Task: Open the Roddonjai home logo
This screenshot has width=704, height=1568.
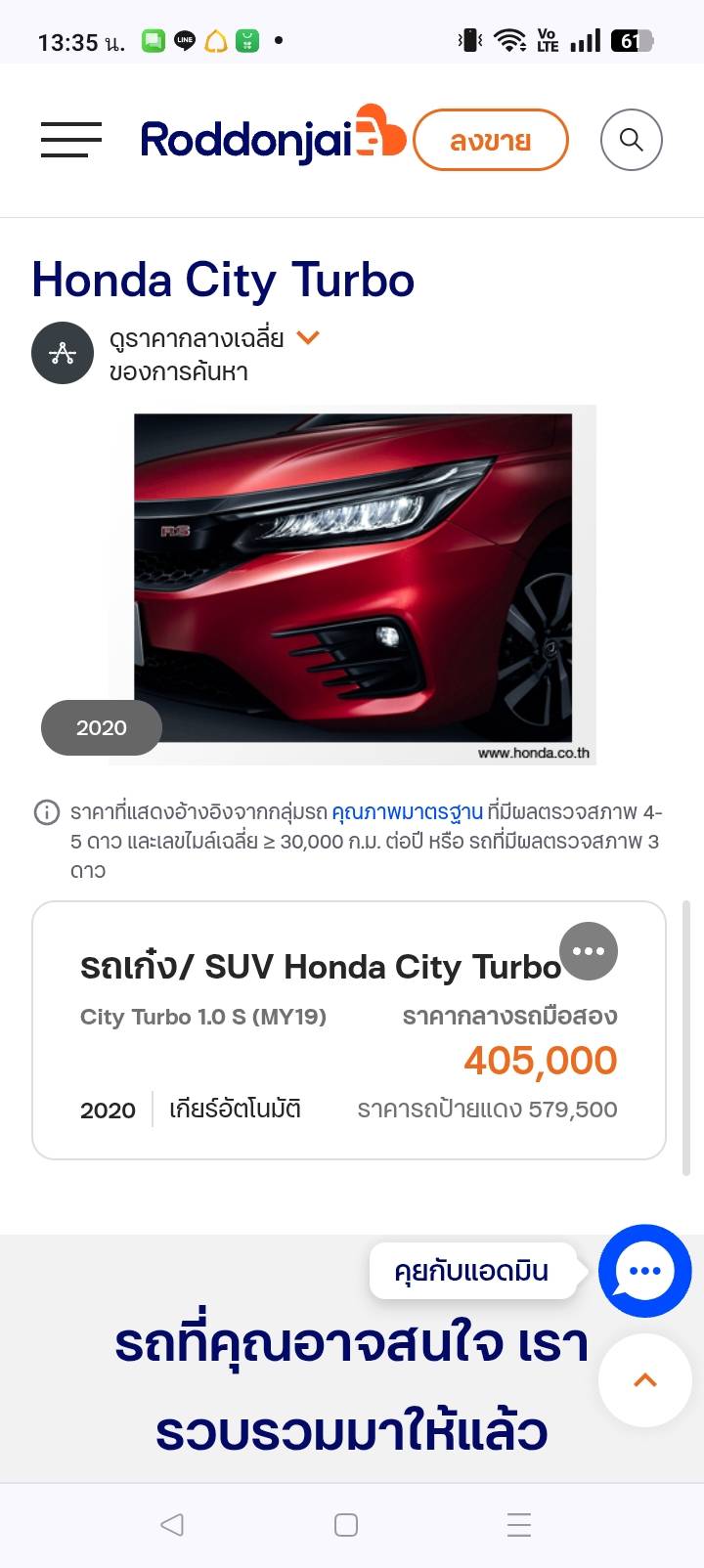Action: point(272,139)
